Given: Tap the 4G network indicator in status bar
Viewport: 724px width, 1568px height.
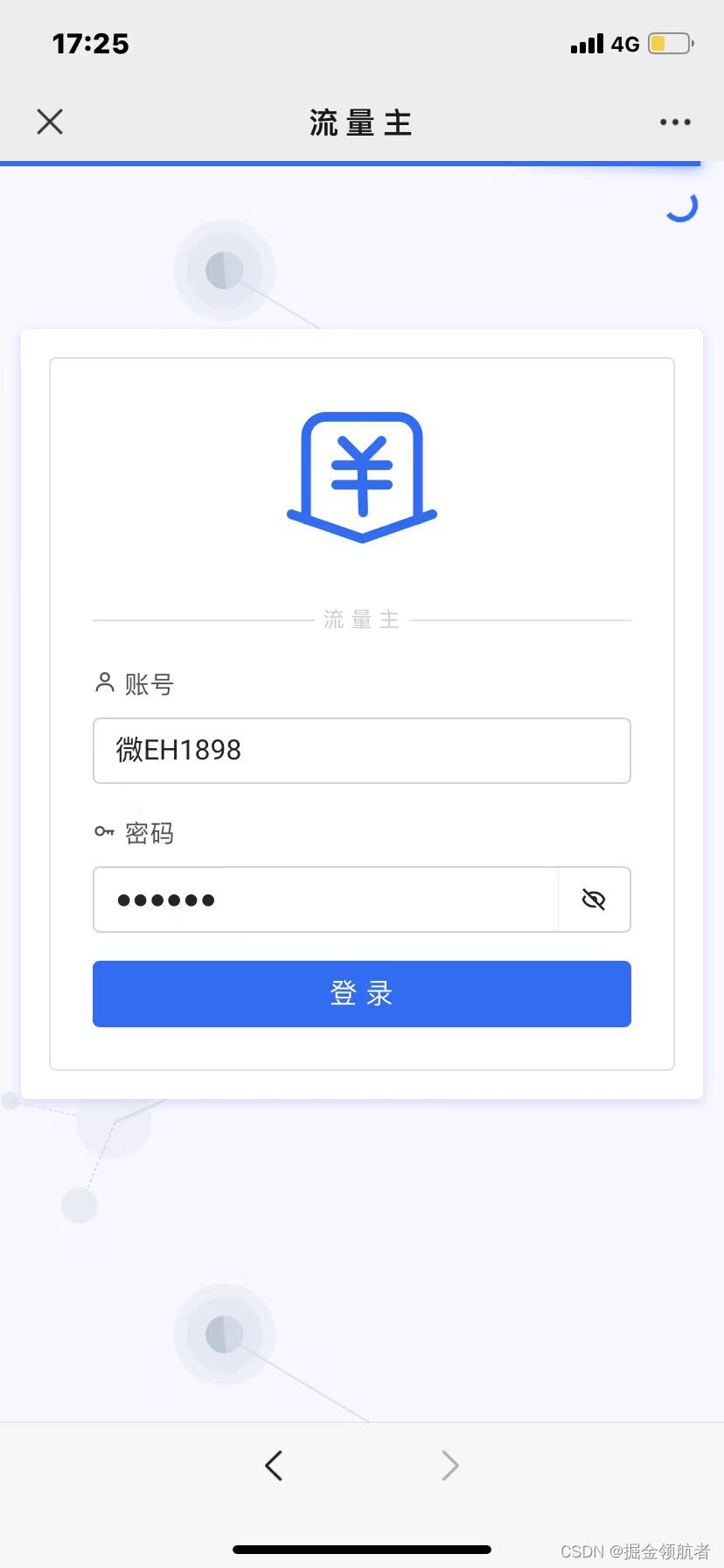Looking at the screenshot, I should 626,44.
